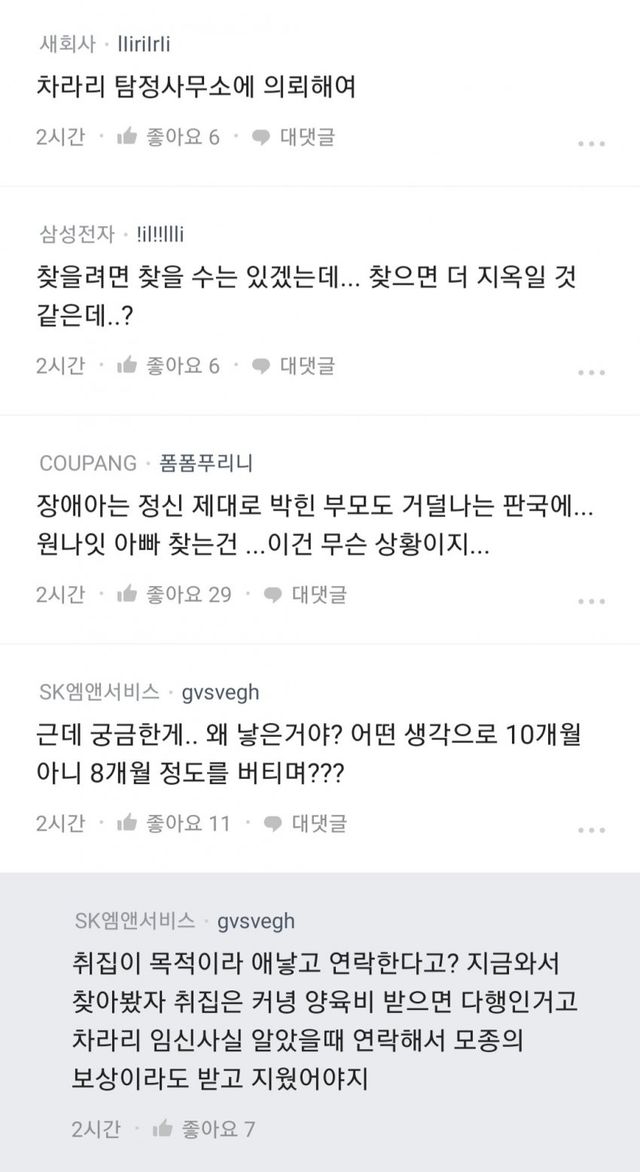
Task: Open more options for 새회사 comment
Action: coord(592,143)
